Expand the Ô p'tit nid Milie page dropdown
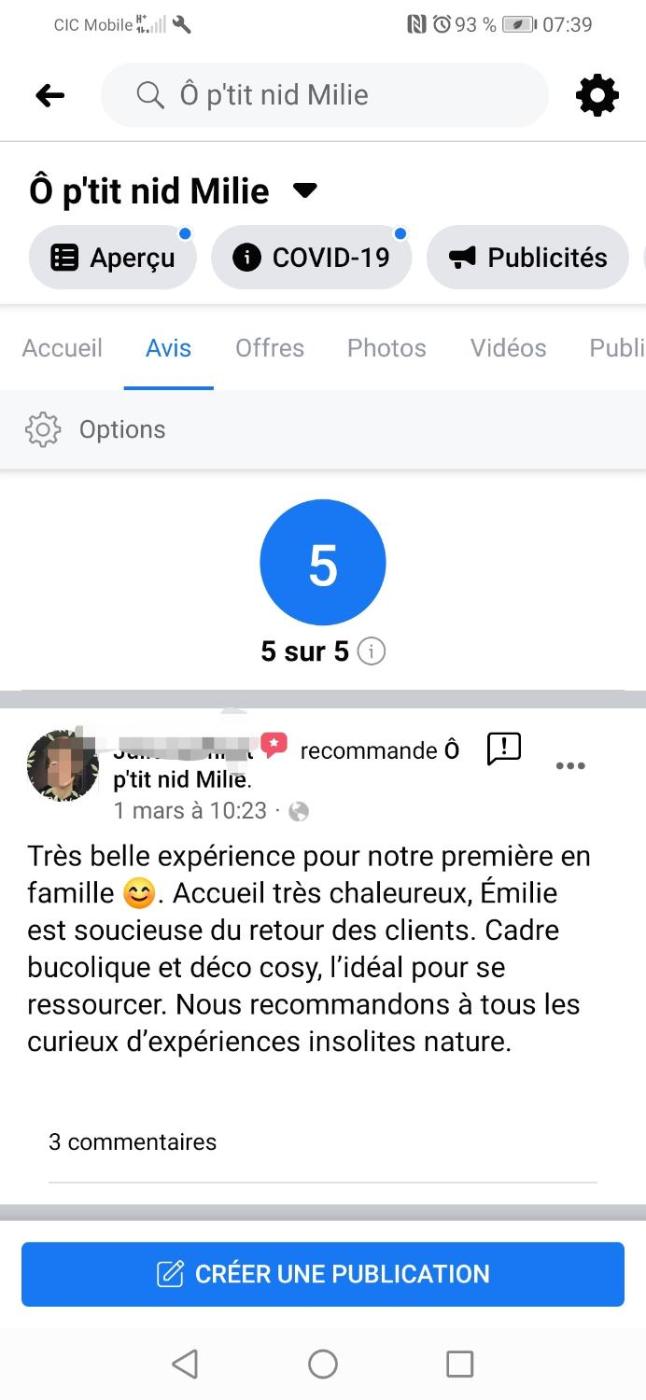 pos(304,190)
